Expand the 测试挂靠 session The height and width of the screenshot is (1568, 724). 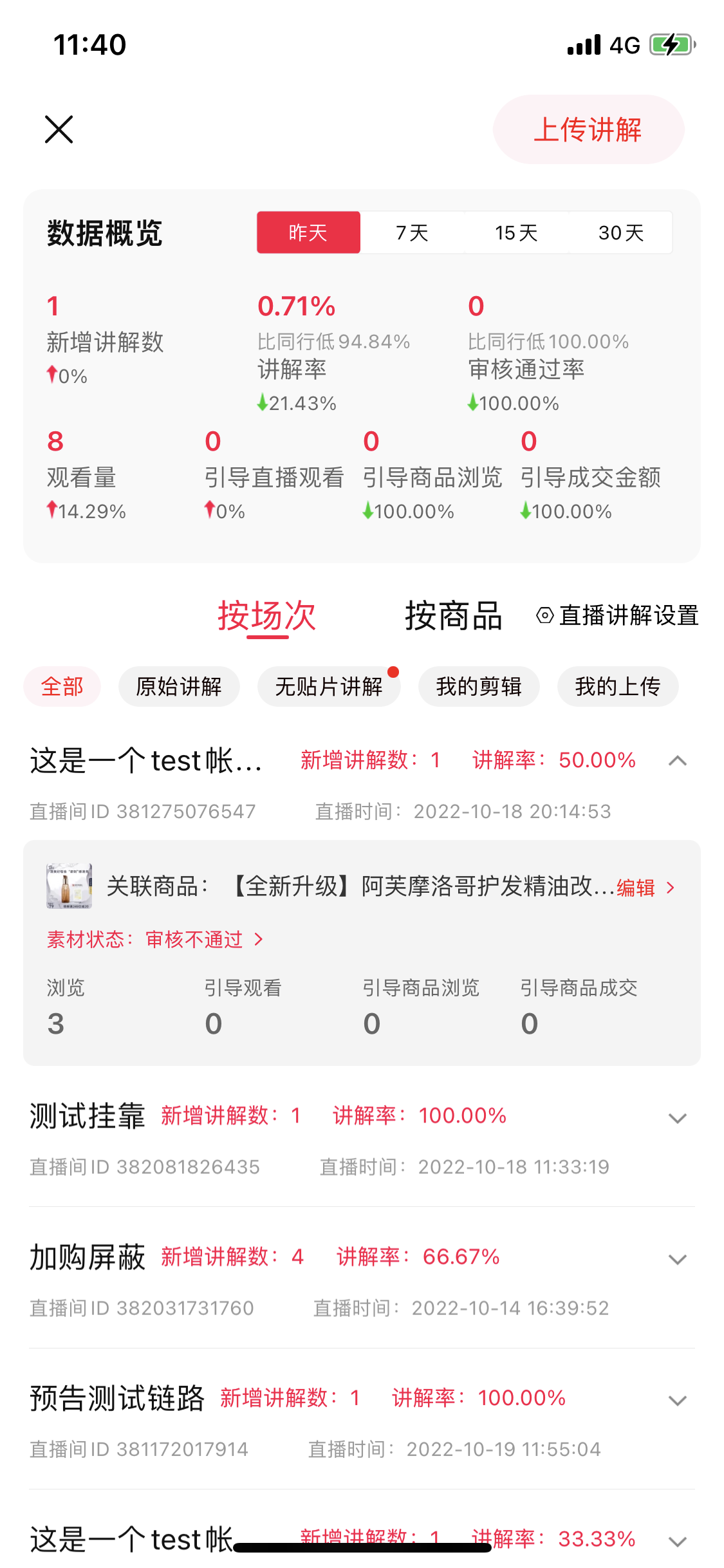point(677,1118)
